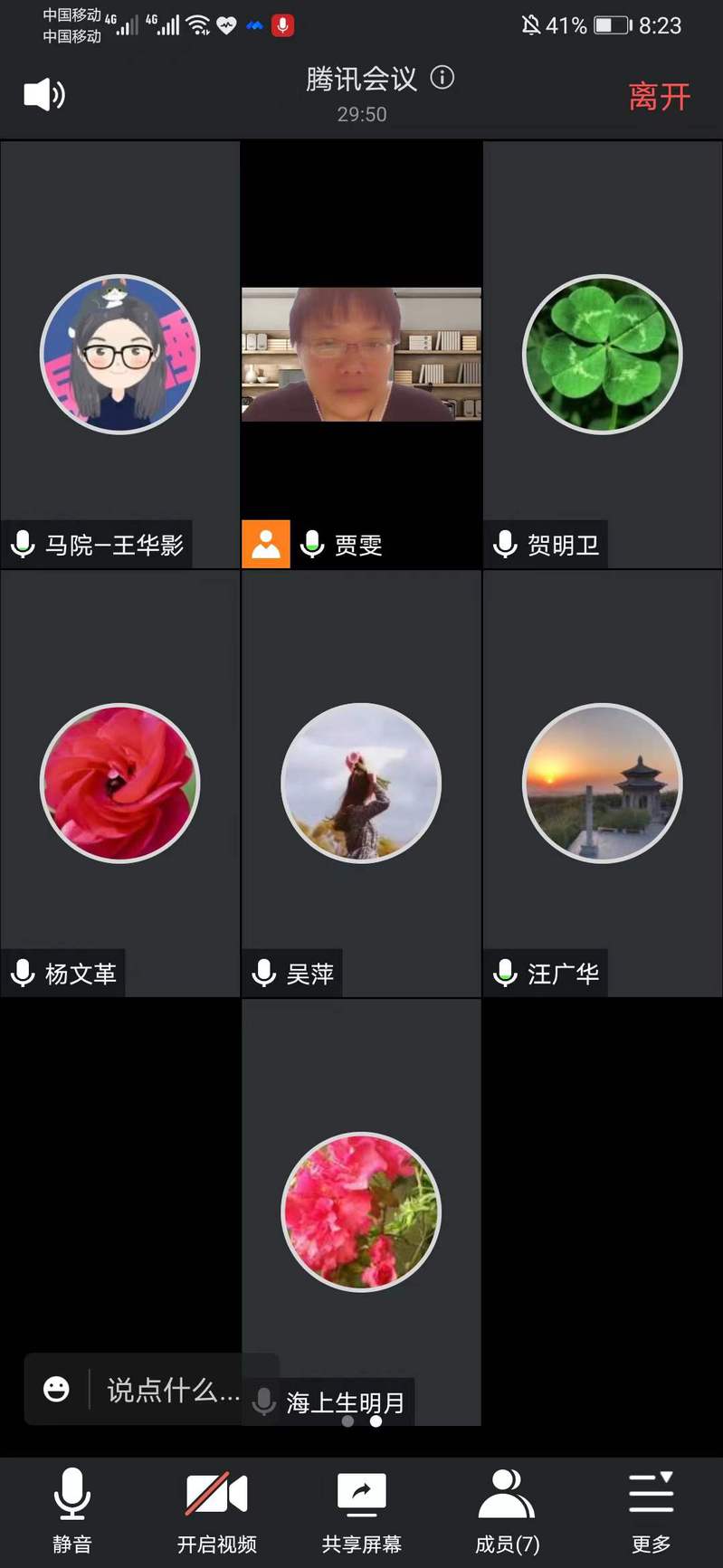Open the 更多 menu

[x=651, y=1509]
